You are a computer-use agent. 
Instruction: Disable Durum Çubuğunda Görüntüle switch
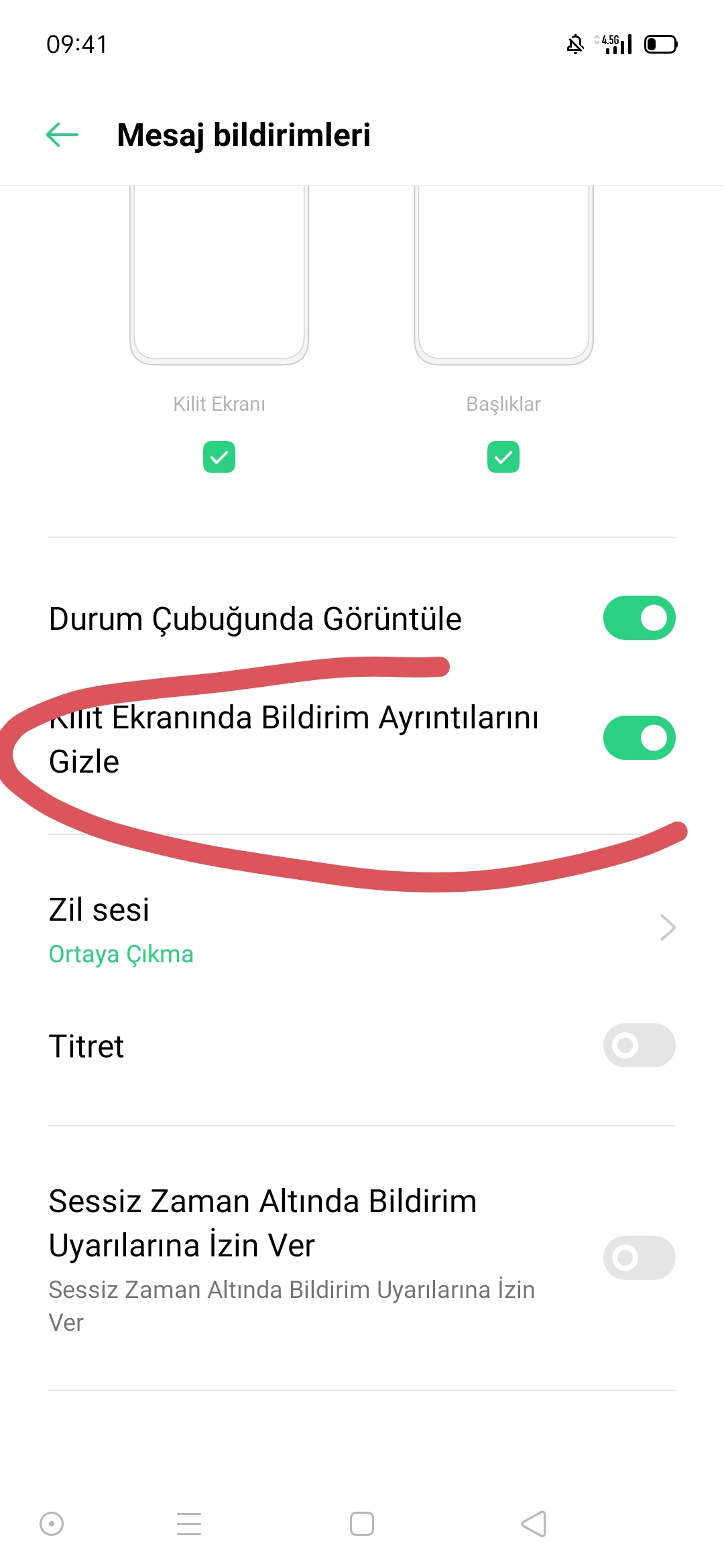coord(639,618)
